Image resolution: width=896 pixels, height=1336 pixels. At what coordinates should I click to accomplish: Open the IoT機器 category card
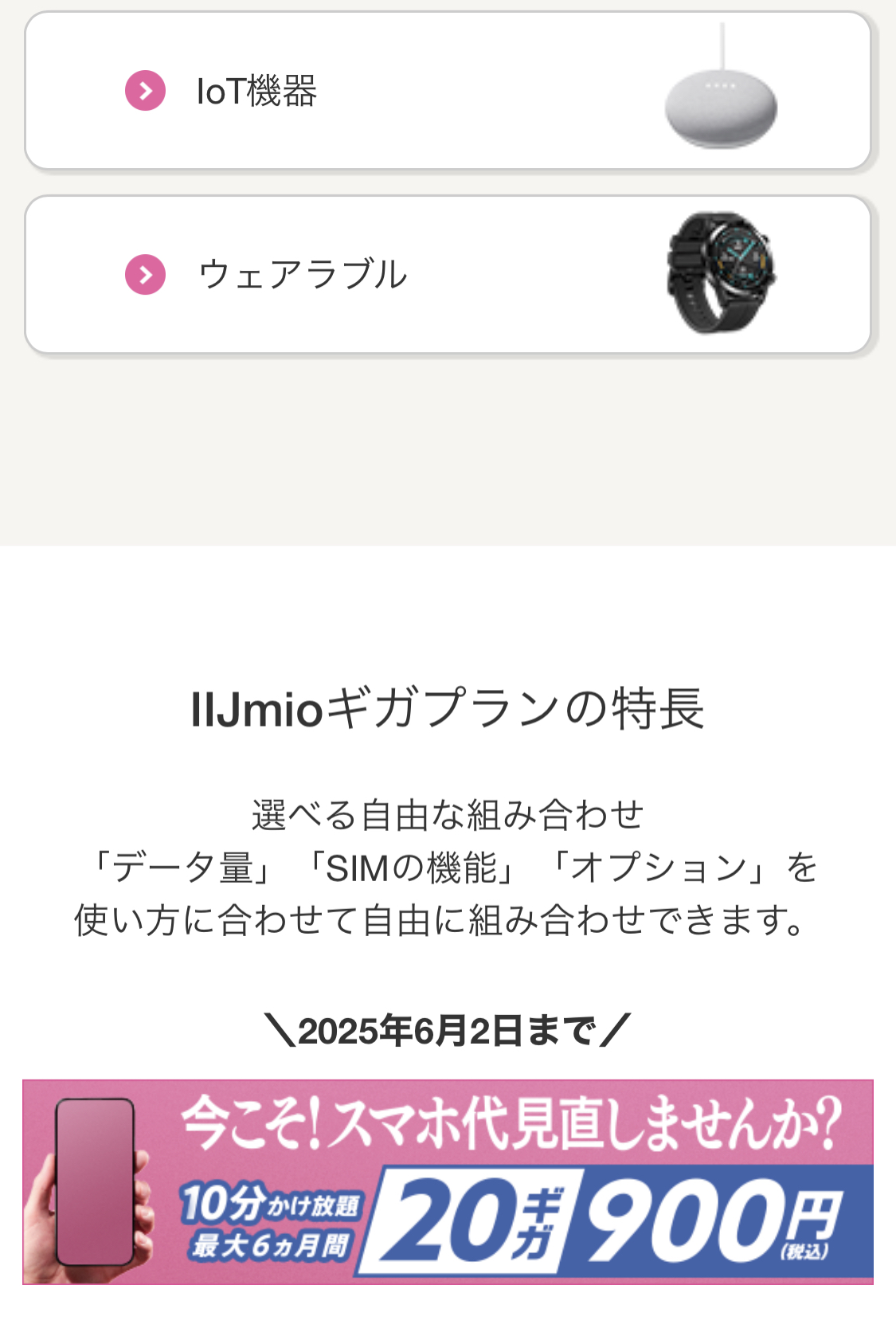448,91
